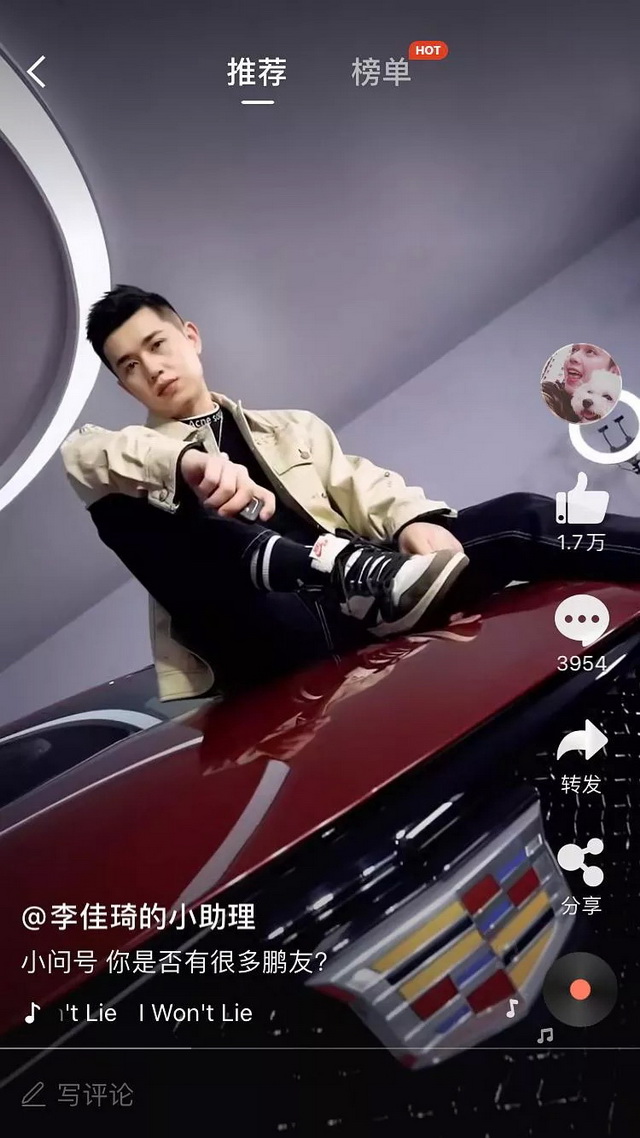This screenshot has height=1138, width=640.
Task: Open @李佳琦的小助理 profile link
Action: pos(139,915)
